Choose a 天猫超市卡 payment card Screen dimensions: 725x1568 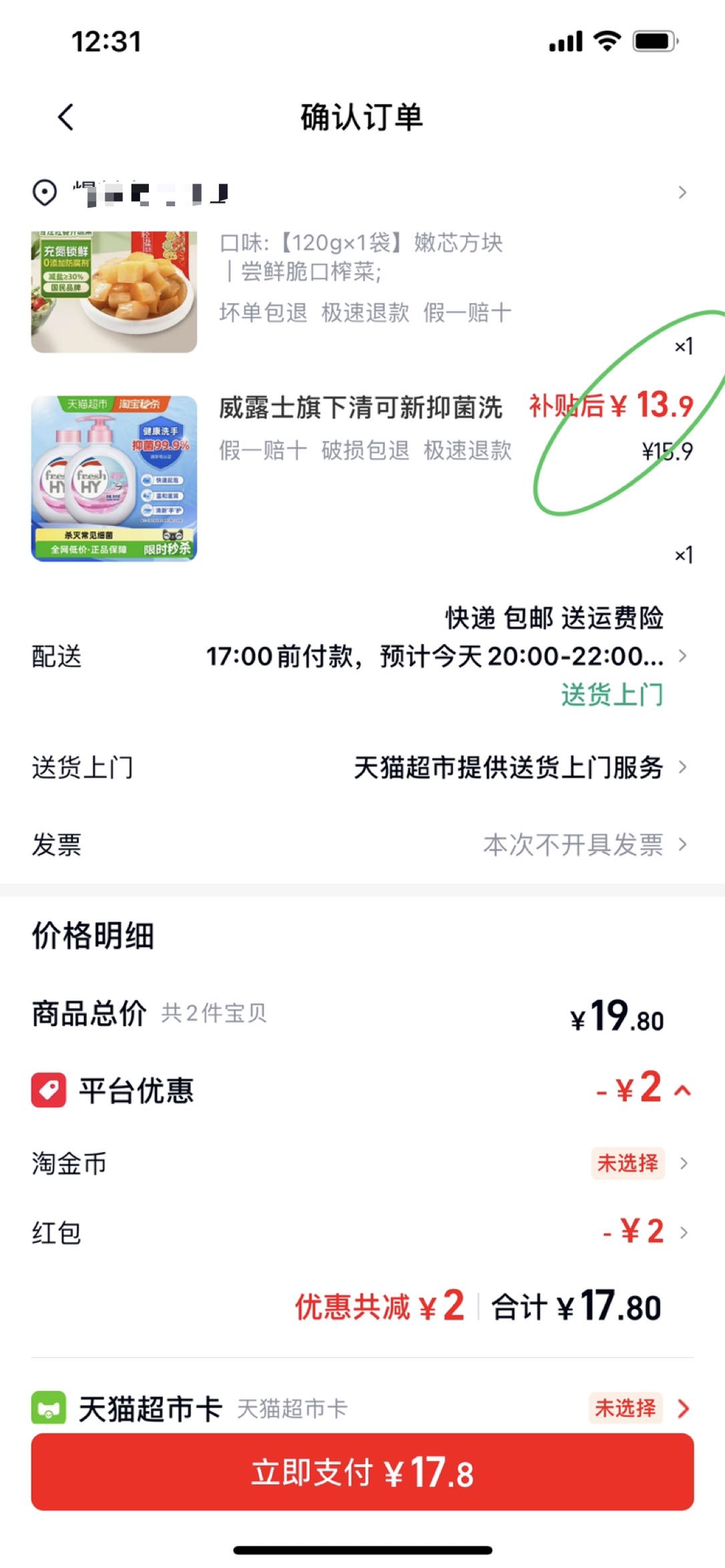360,1408
